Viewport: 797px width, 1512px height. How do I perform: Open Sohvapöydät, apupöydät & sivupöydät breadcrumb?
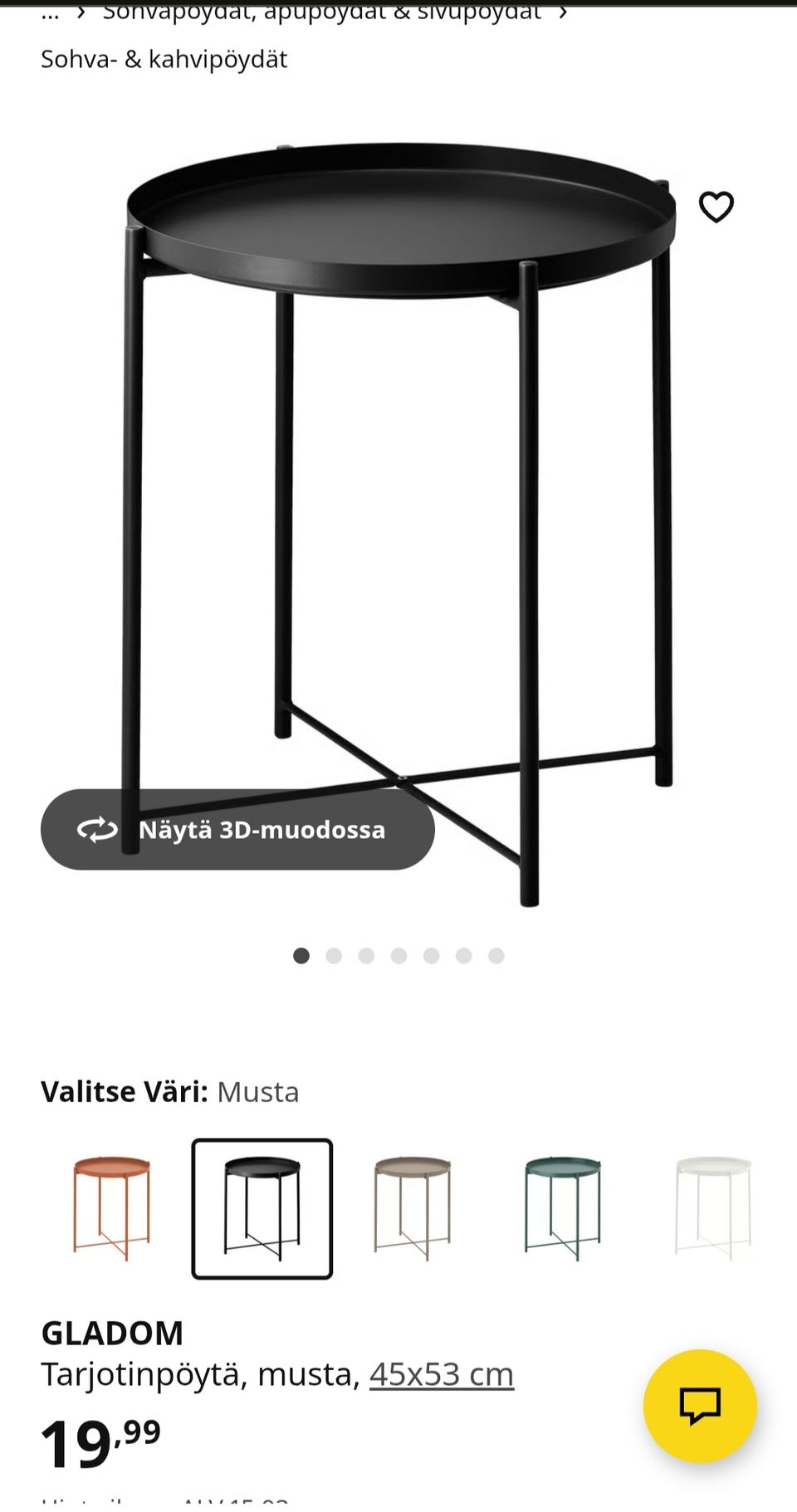point(322,12)
